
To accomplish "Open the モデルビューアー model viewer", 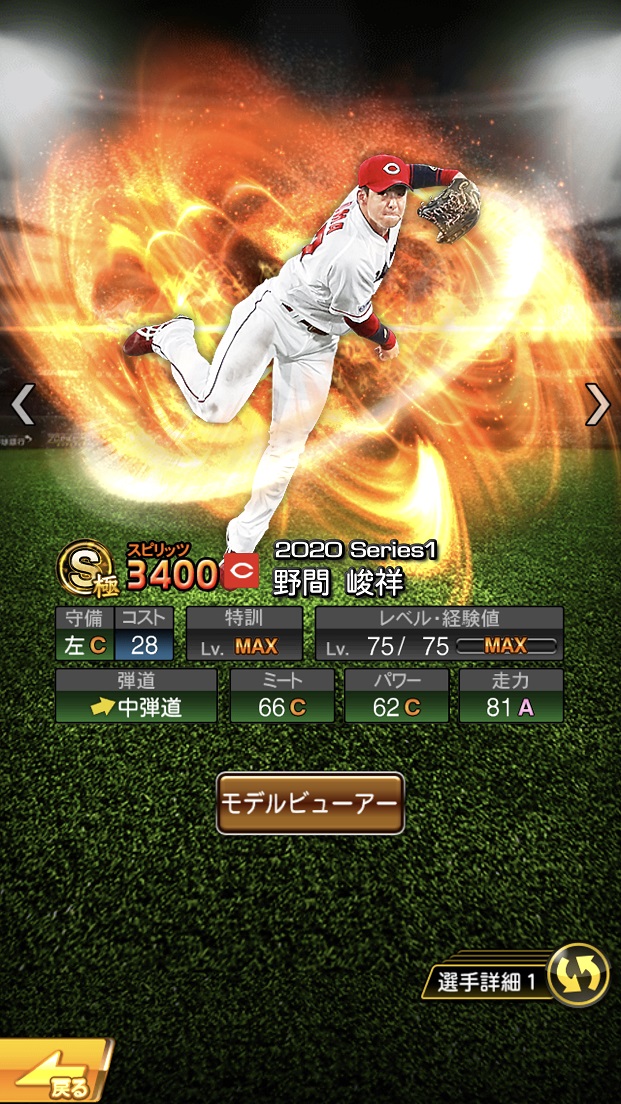I will [x=310, y=803].
